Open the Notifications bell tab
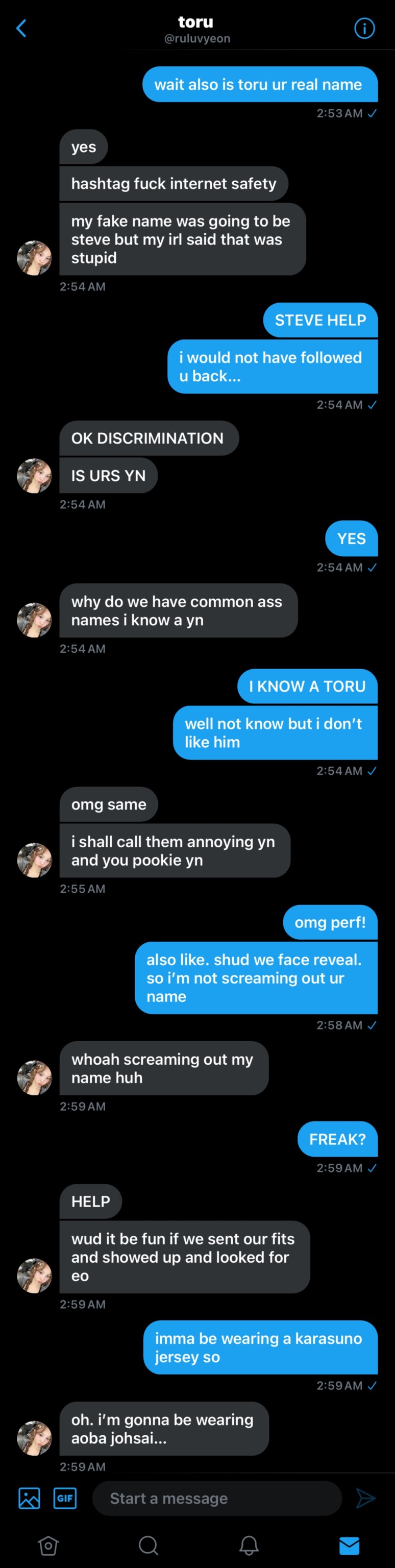The height and width of the screenshot is (1568, 395). 249,1545
